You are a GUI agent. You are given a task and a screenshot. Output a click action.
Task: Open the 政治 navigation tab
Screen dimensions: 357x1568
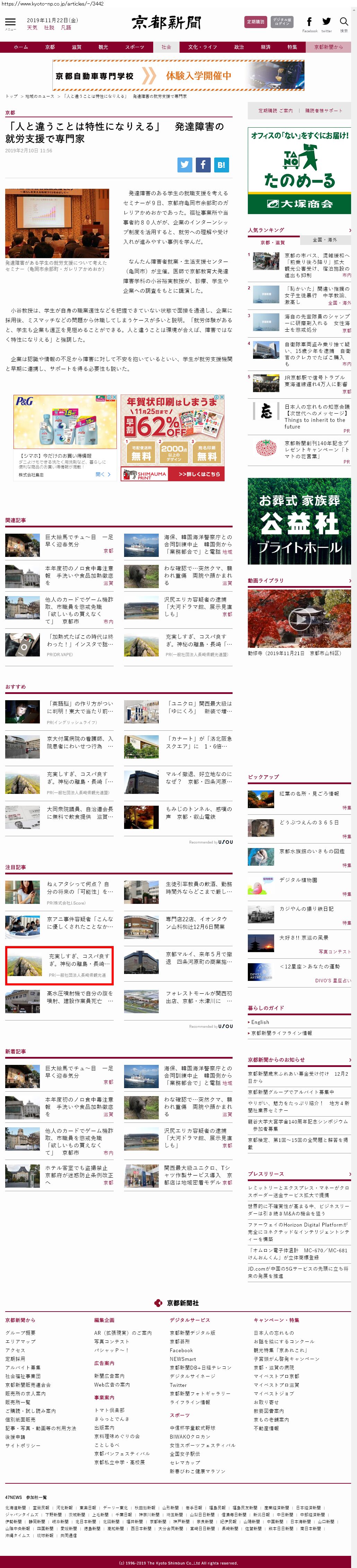pos(238,47)
